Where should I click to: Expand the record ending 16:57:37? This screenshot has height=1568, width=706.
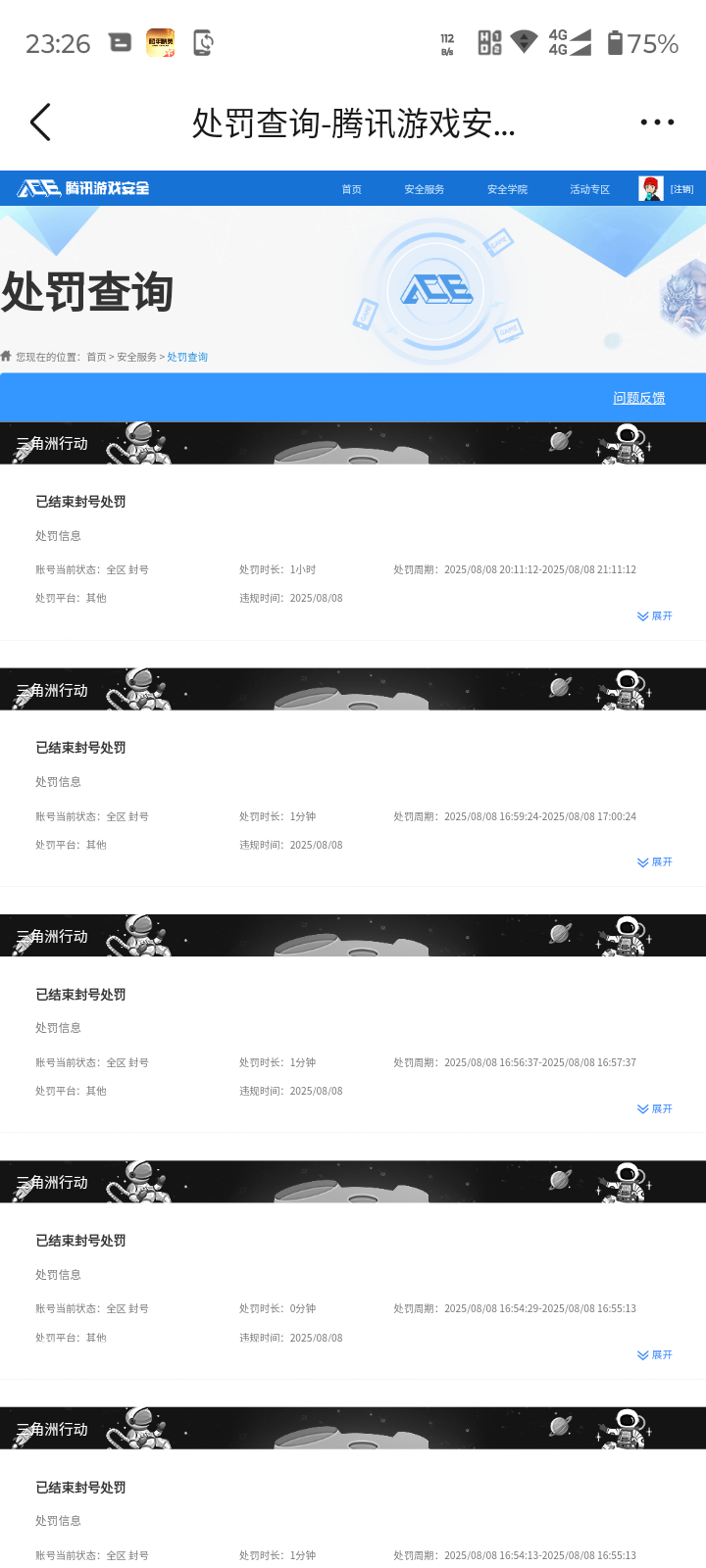[655, 1109]
